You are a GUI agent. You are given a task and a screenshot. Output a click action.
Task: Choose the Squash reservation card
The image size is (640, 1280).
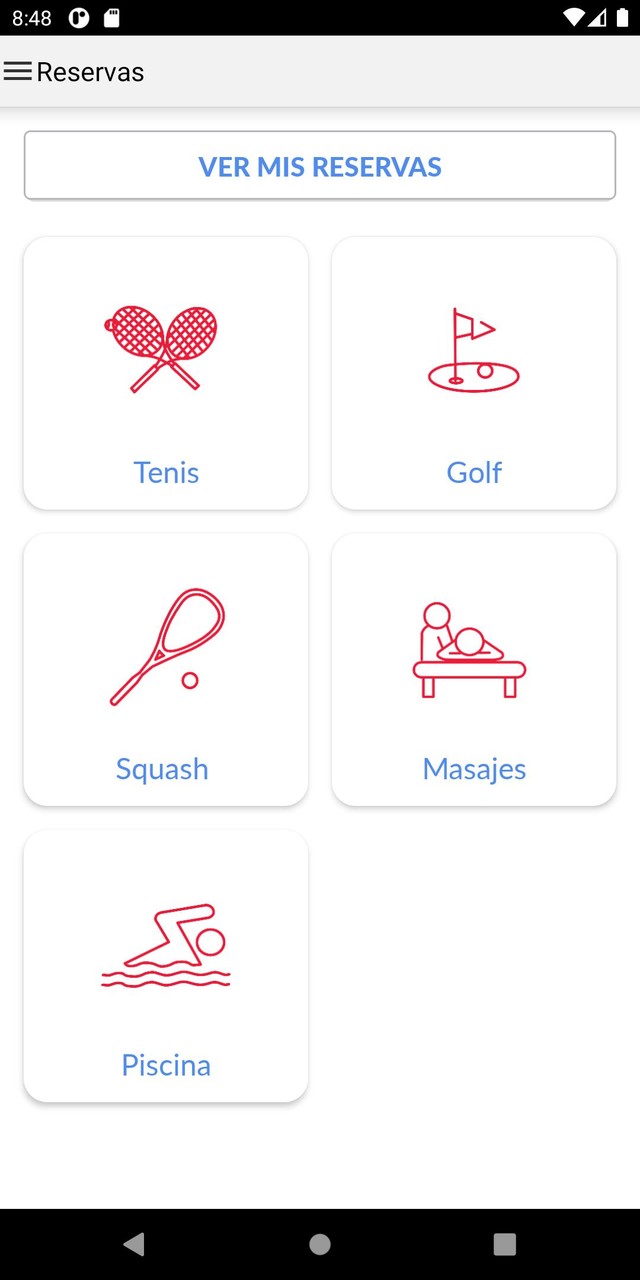coord(166,669)
